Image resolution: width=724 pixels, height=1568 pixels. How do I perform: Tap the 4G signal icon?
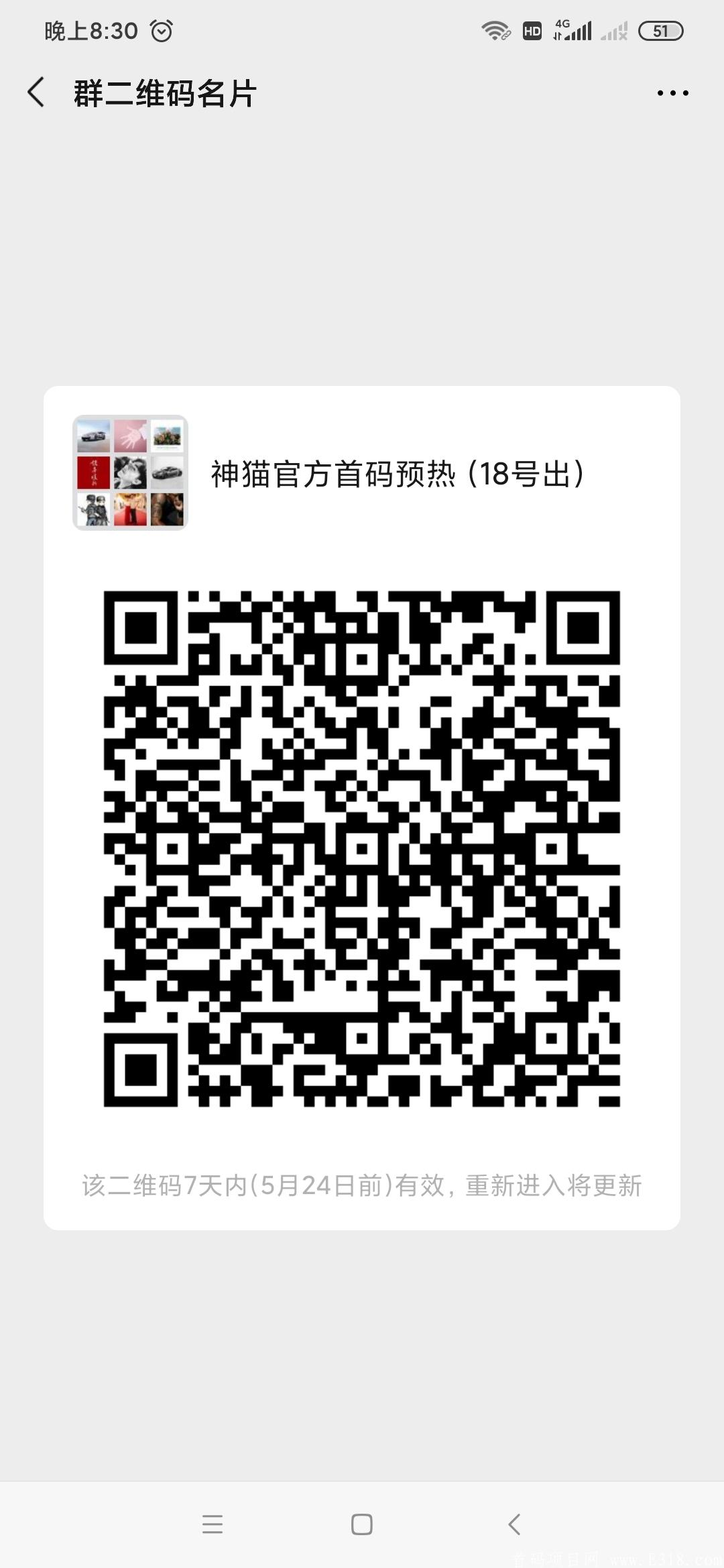tap(573, 30)
